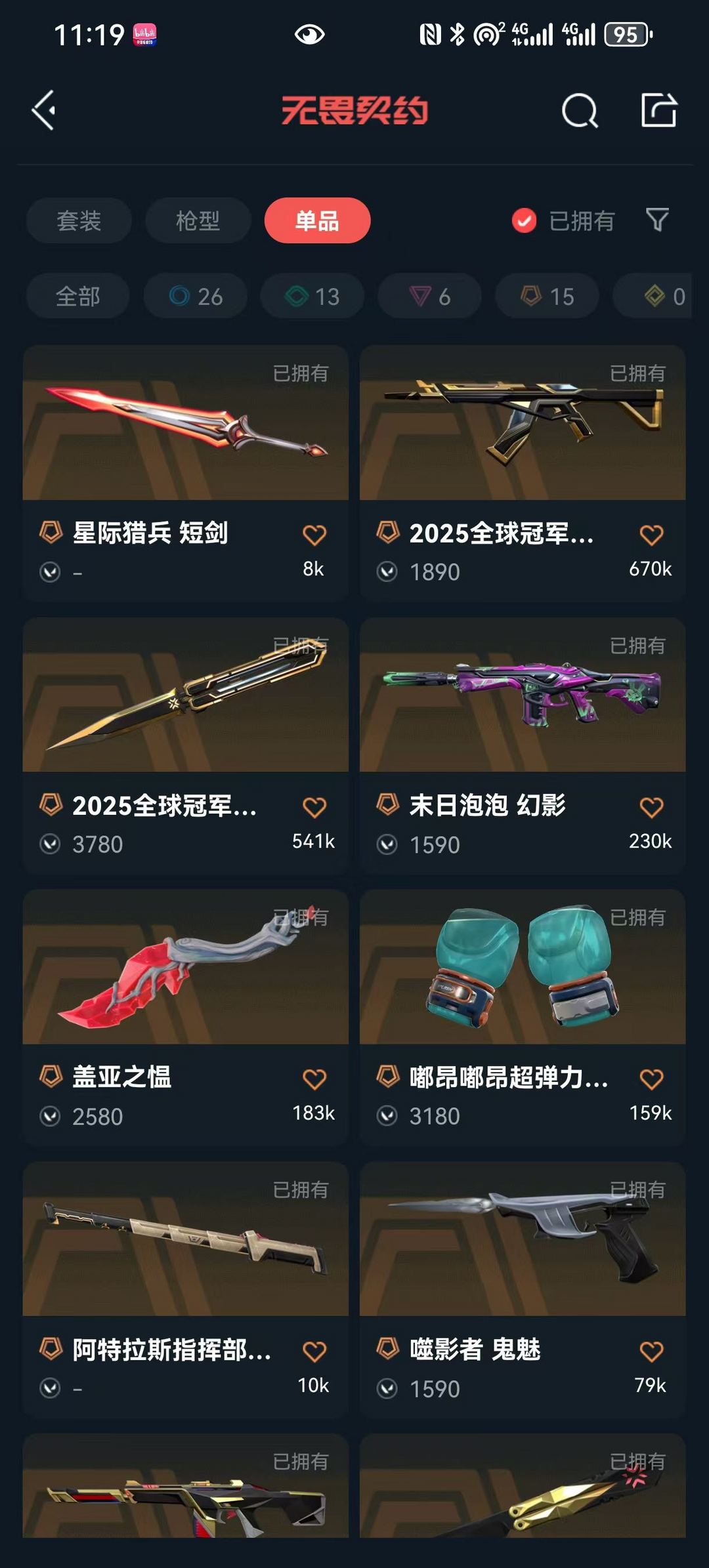This screenshot has width=709, height=1568.
Task: Select the pink rarity filter showing 6
Action: [428, 296]
